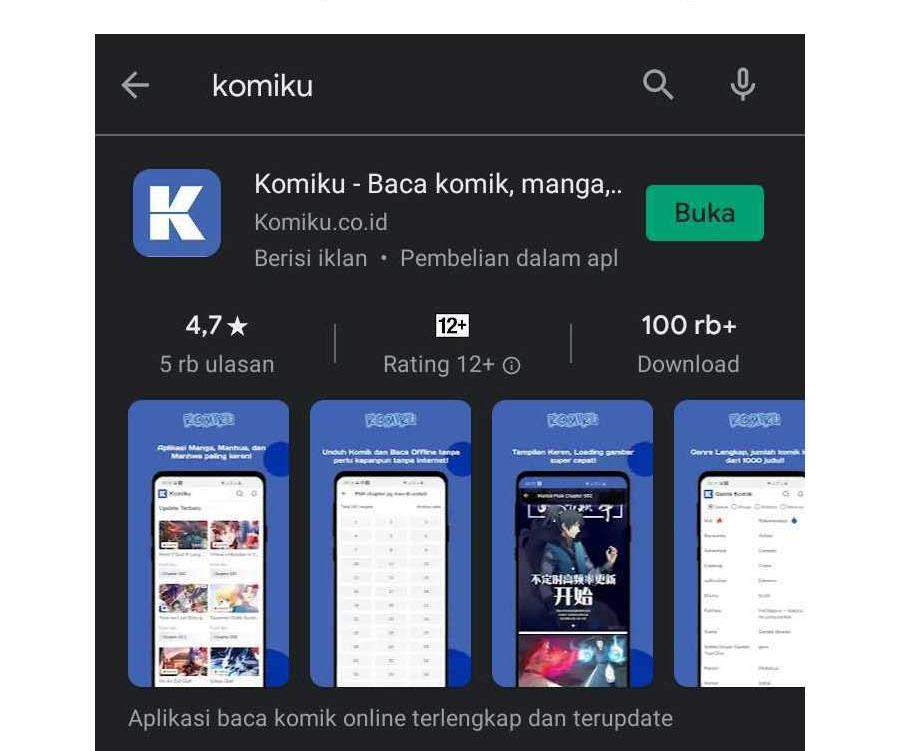Open screenshot about Manga, Manhua, Manhwa

coord(208,543)
